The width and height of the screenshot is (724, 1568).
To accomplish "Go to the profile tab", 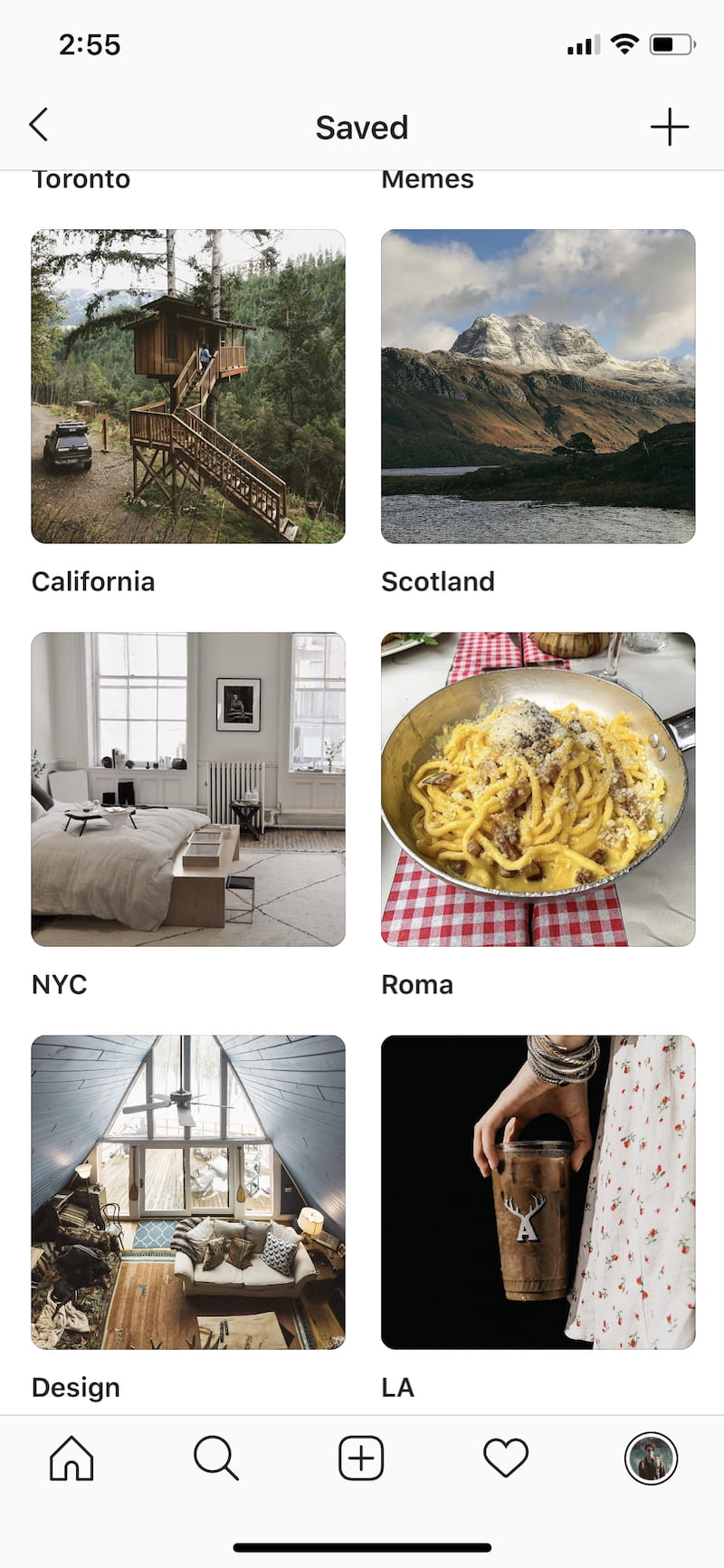I will click(x=651, y=1458).
